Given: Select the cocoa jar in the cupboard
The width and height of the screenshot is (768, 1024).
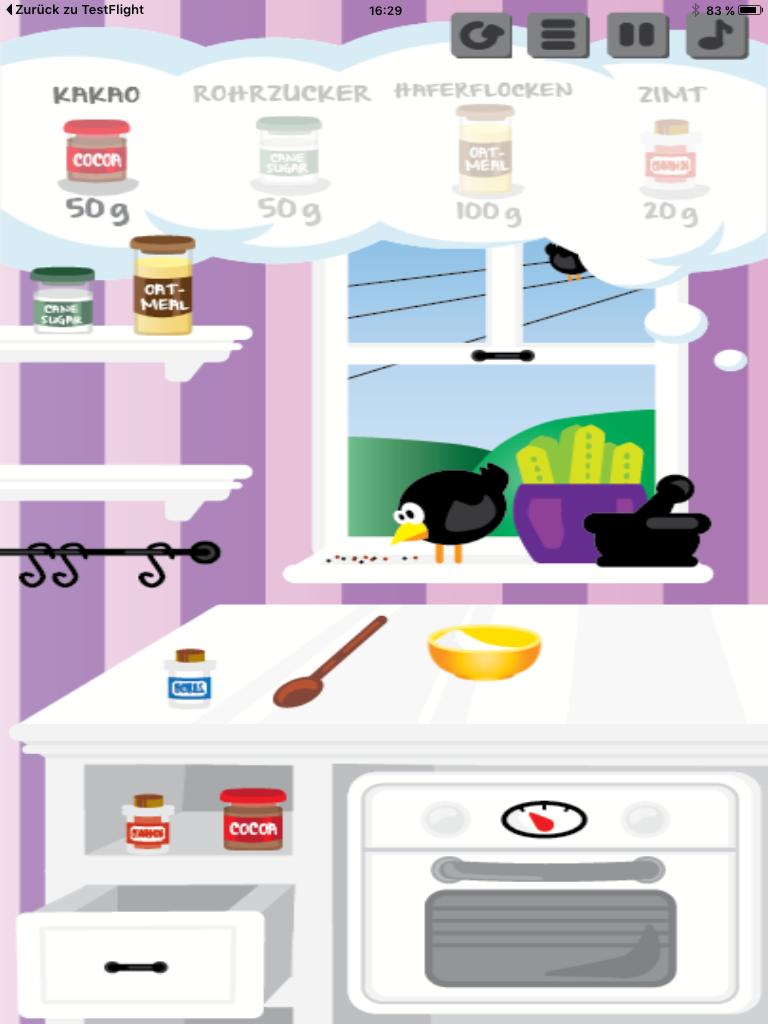Looking at the screenshot, I should coord(252,820).
